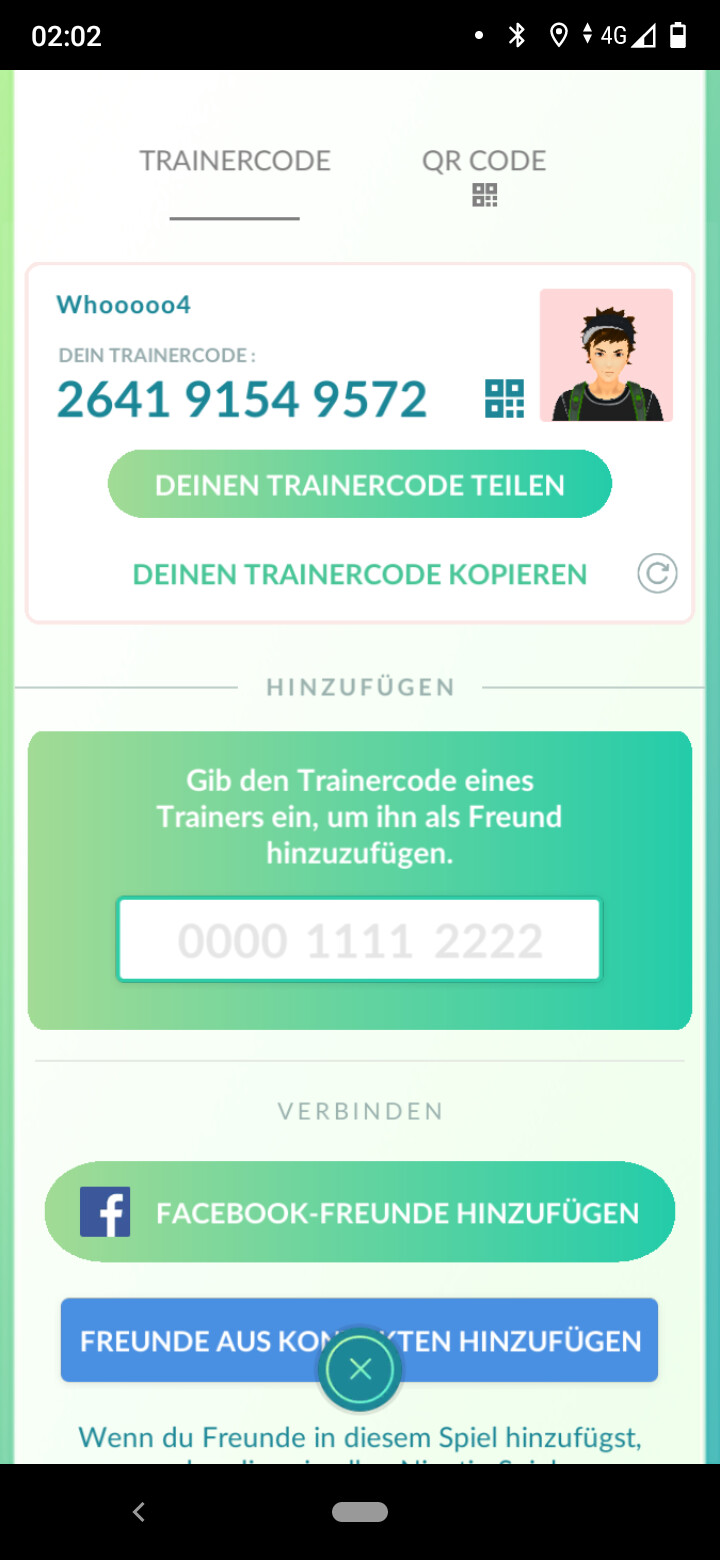
Task: Open QR icon next to trainer code
Action: pos(504,399)
